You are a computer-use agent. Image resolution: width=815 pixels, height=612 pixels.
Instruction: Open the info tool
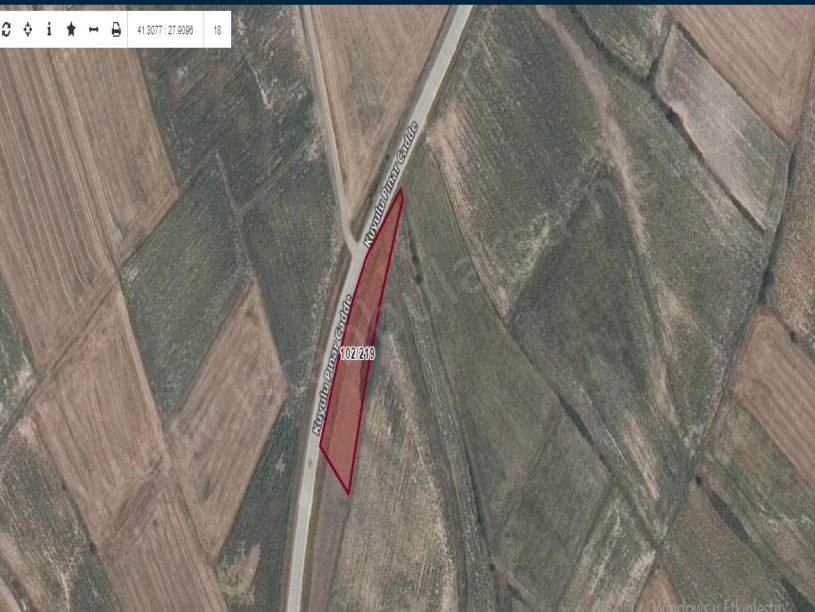(x=49, y=30)
